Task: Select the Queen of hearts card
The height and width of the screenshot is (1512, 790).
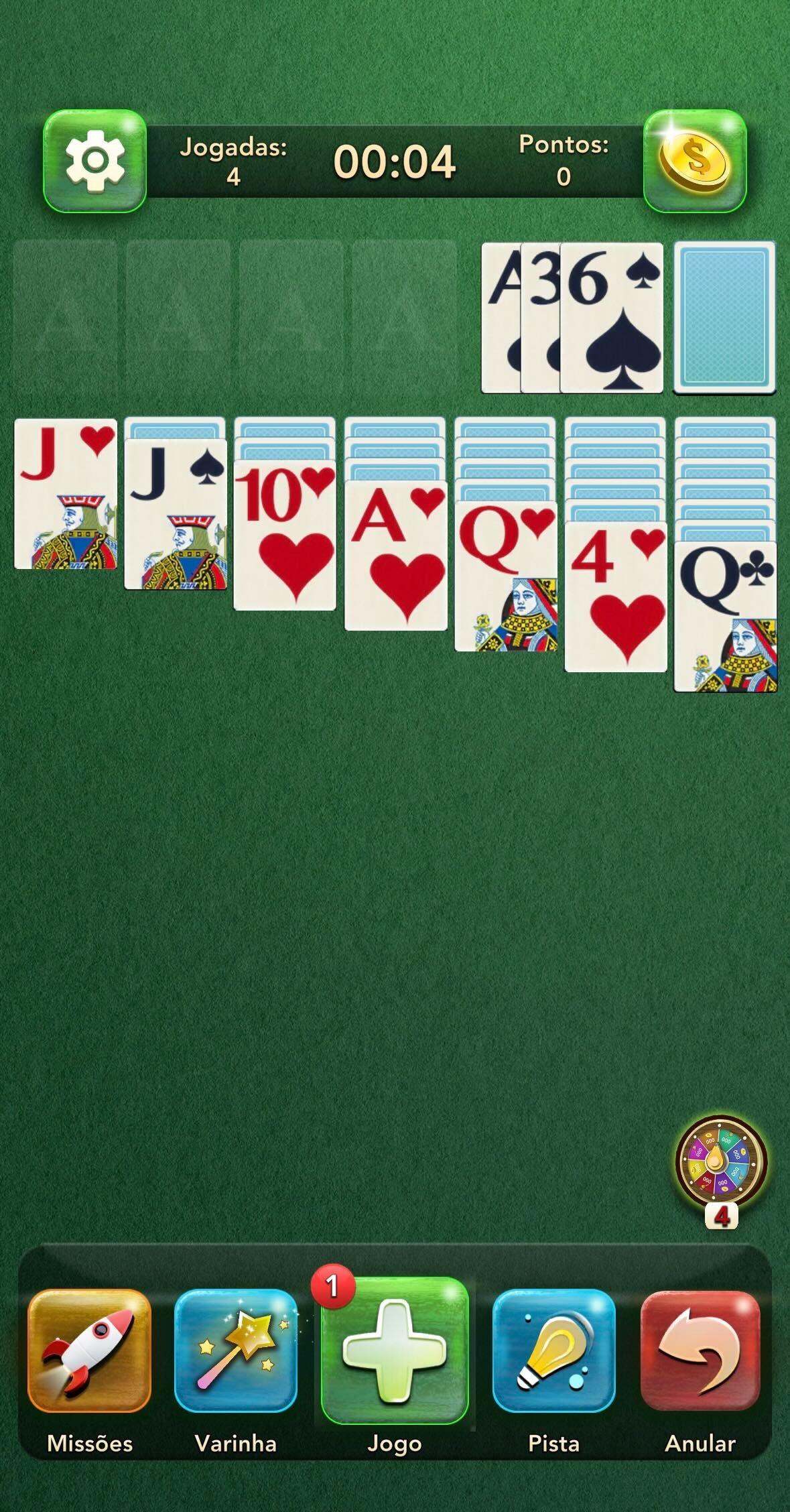Action: [506, 576]
